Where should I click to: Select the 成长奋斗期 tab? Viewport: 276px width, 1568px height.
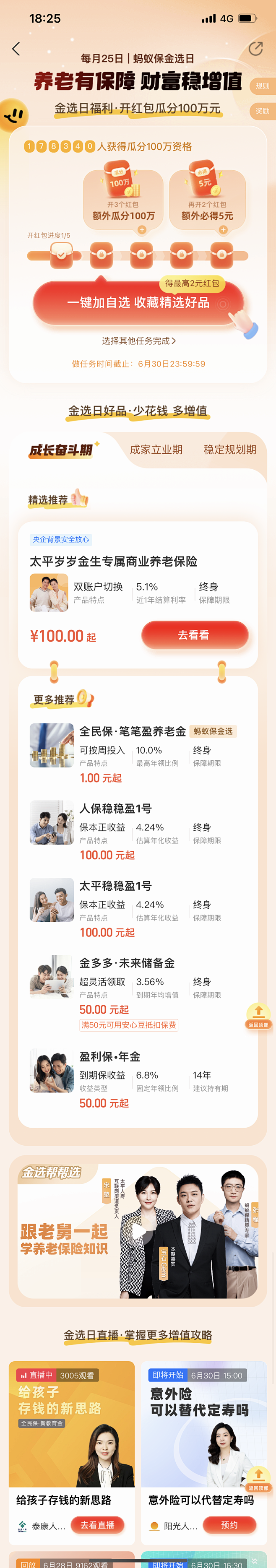click(60, 450)
